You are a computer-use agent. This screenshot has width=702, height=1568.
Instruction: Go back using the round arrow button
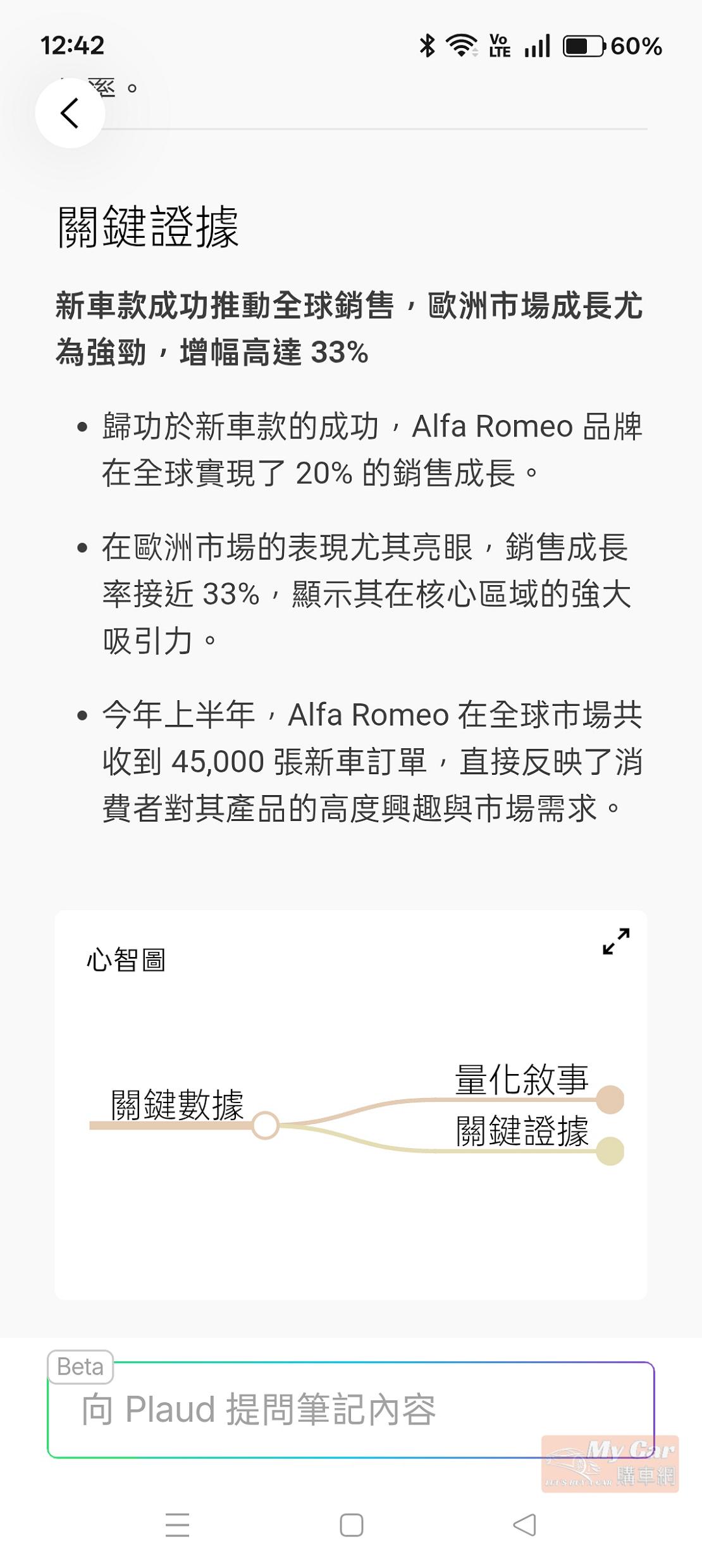point(70,113)
